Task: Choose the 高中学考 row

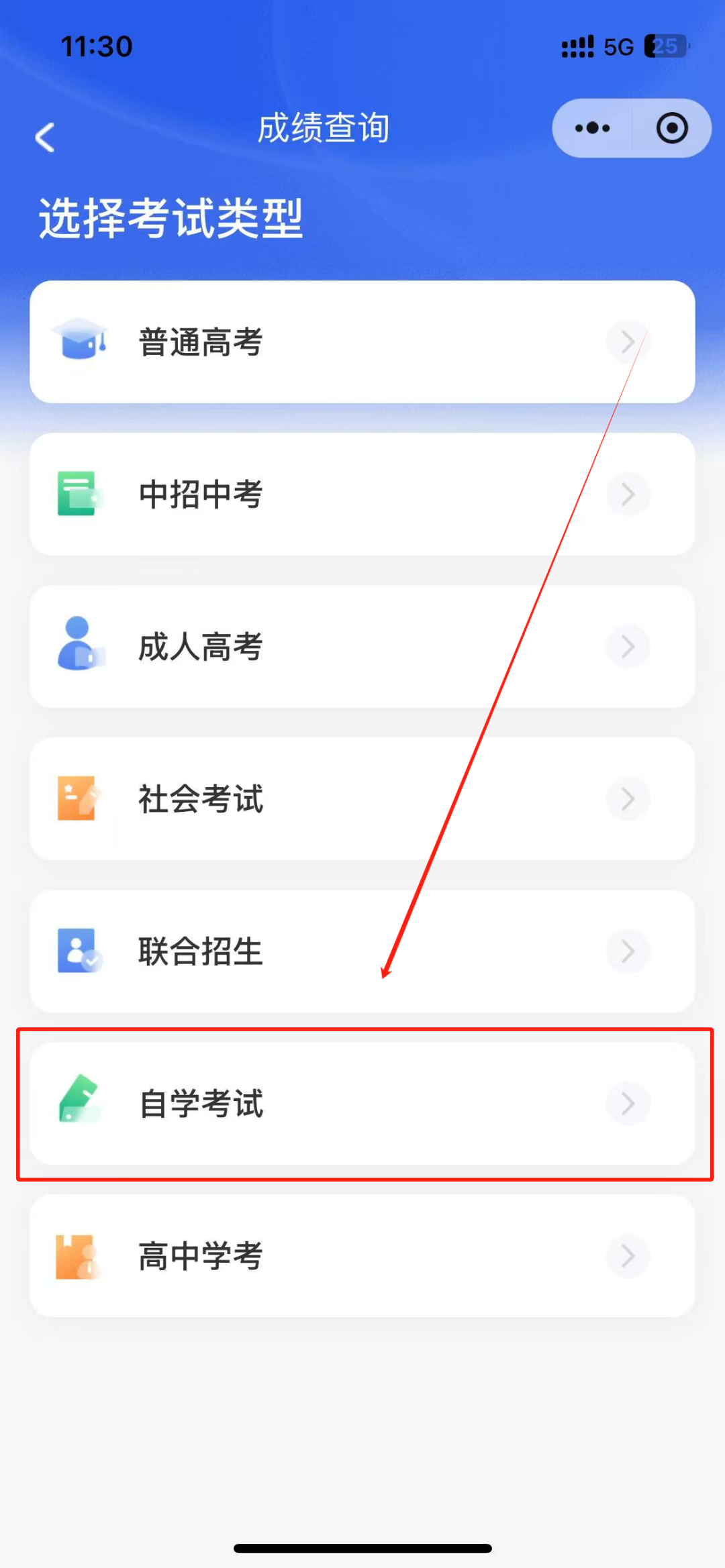Action: click(362, 1256)
